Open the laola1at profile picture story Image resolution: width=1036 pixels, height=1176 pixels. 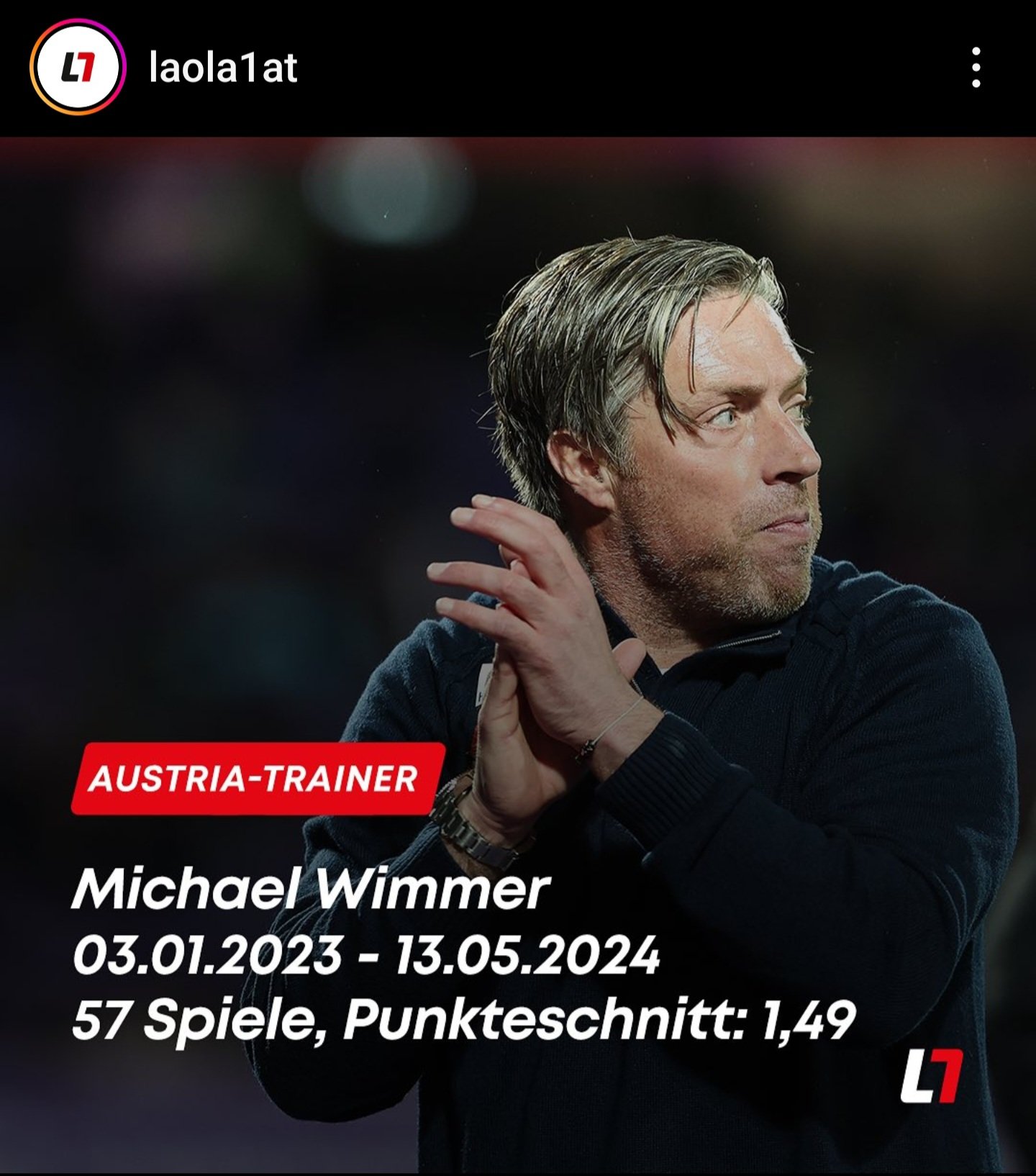[x=78, y=68]
